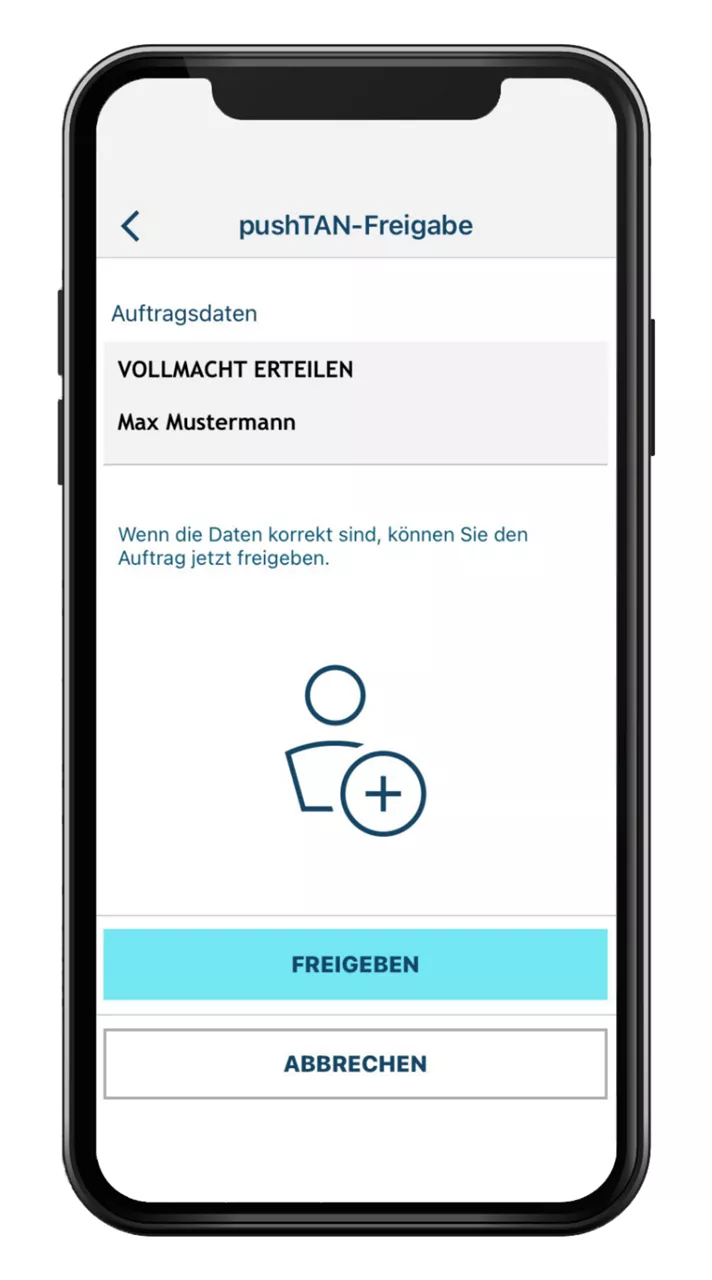Image resolution: width=712 pixels, height=1280 pixels.
Task: Cancel the request with Abbrechen
Action: [x=355, y=1063]
